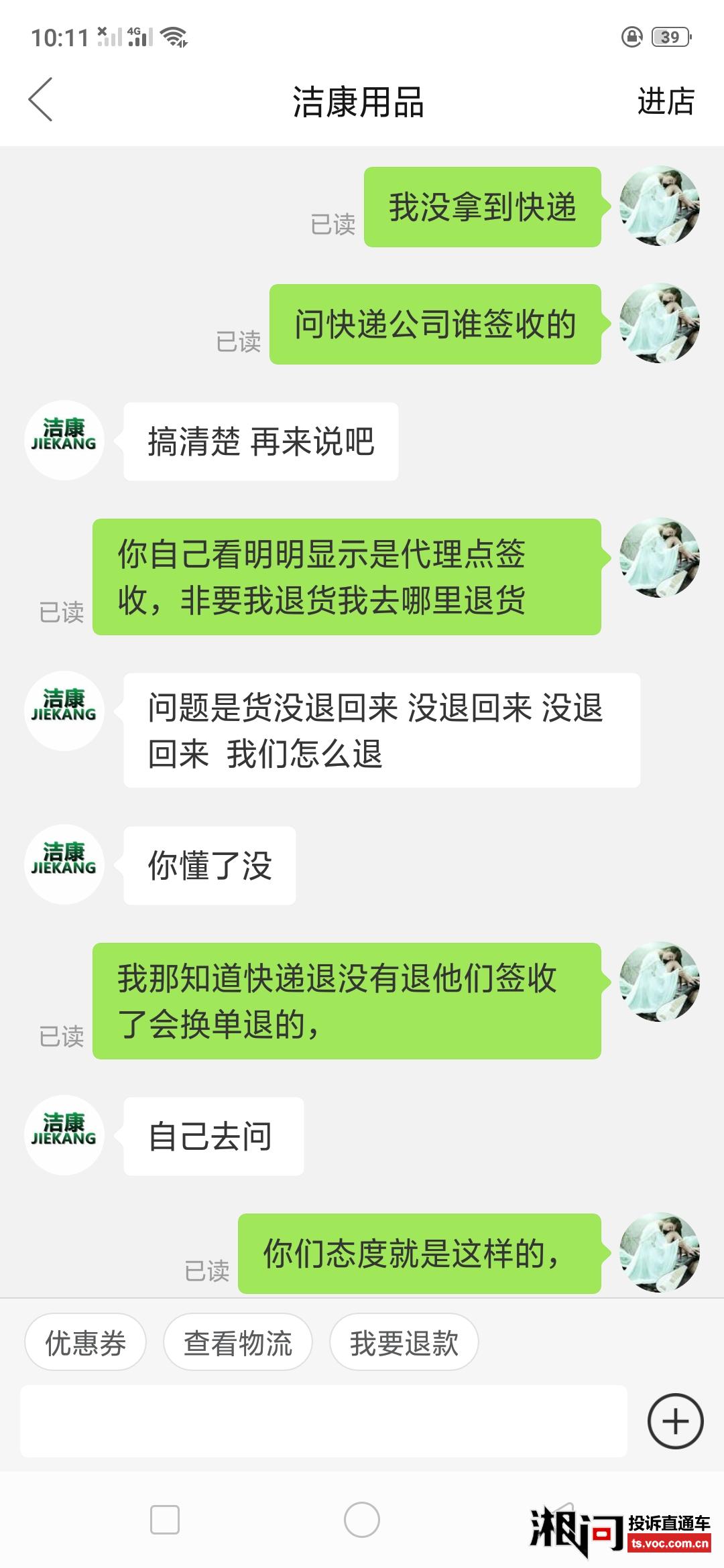Open 进店 to visit the store
Viewport: 724px width, 1568px height.
pos(664,102)
